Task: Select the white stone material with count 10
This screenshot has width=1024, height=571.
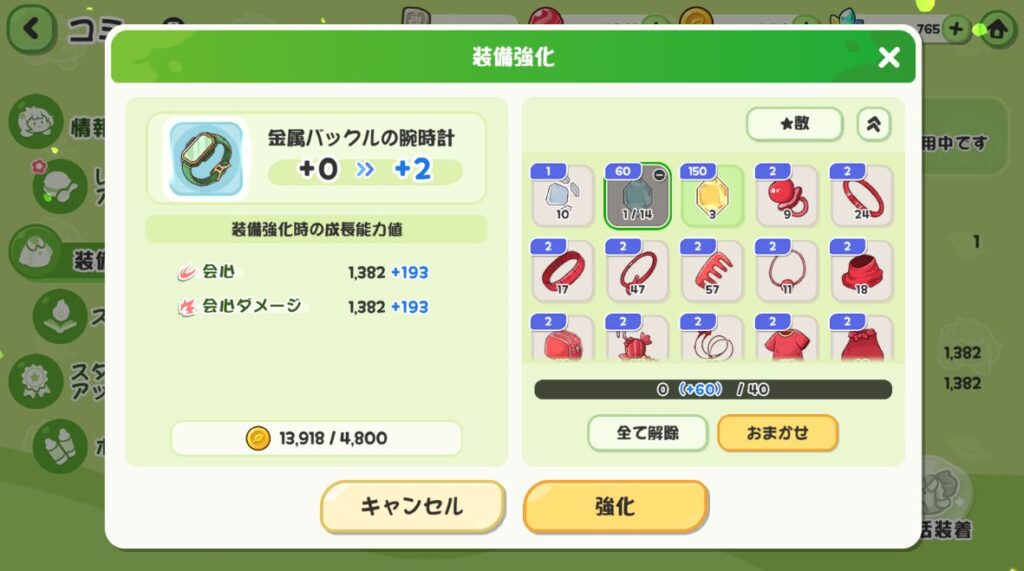Action: click(562, 196)
